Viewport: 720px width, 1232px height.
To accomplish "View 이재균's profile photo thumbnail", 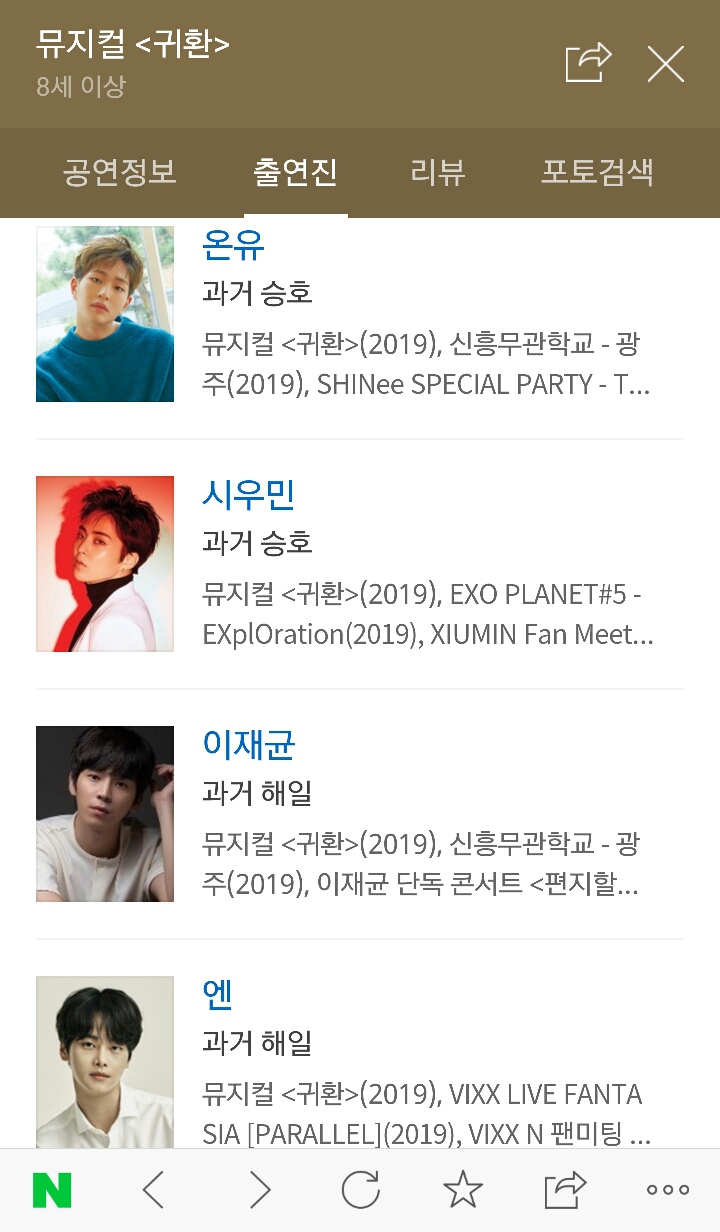I will [104, 813].
